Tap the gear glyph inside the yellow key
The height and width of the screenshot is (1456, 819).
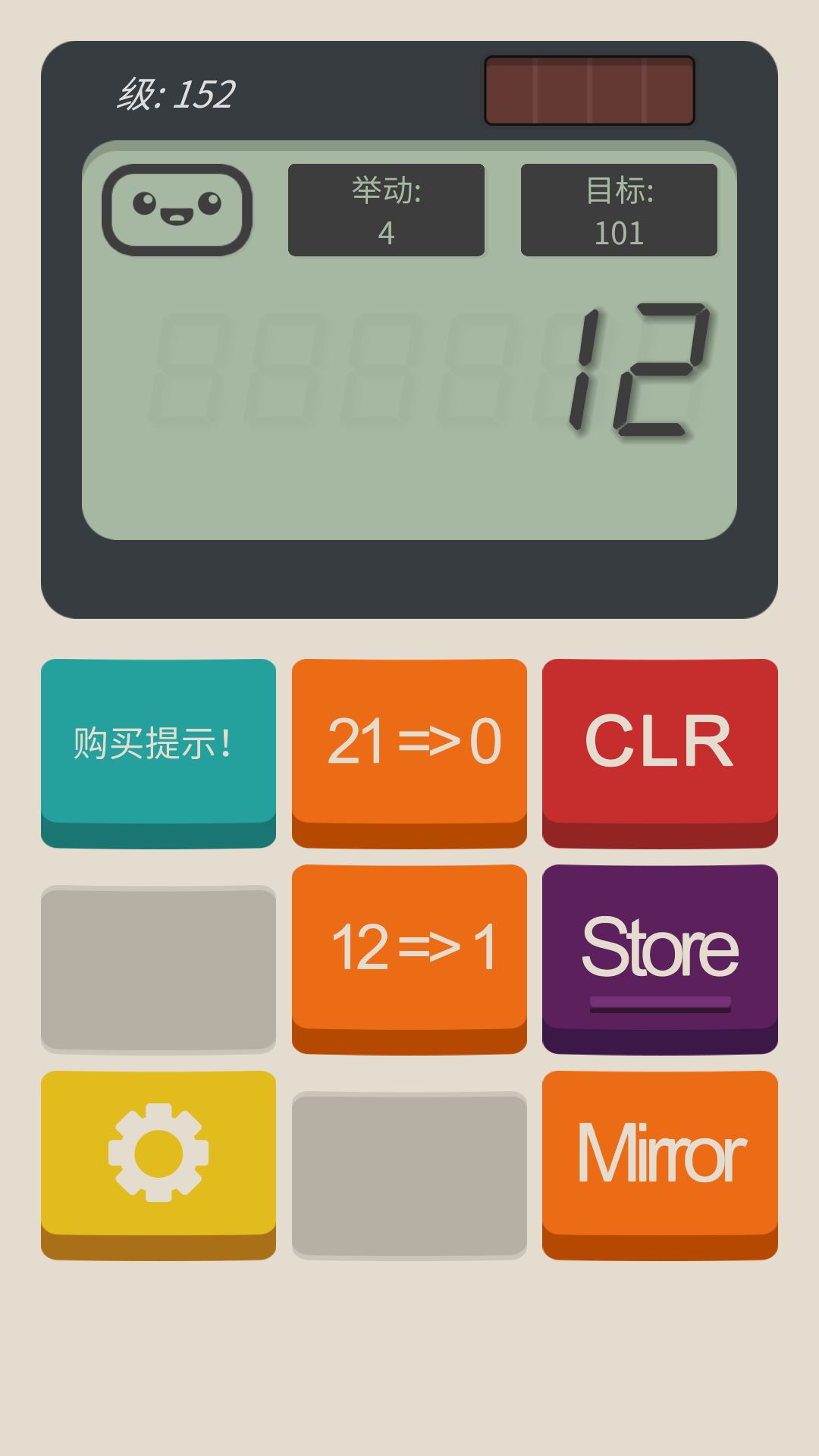[x=158, y=1153]
